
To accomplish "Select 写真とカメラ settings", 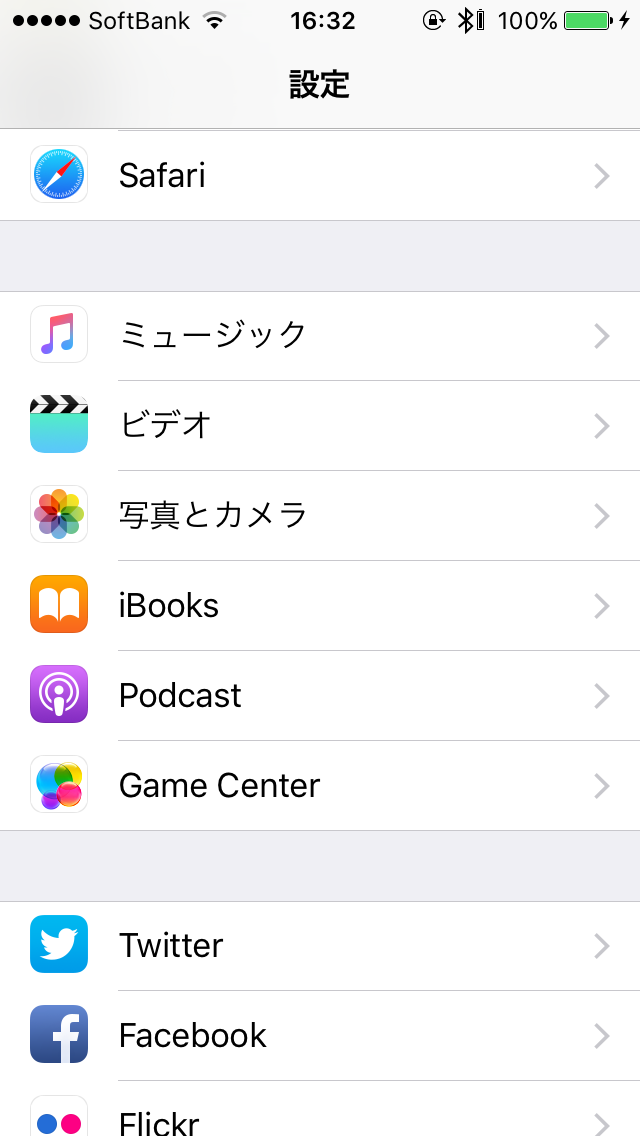I will (320, 515).
